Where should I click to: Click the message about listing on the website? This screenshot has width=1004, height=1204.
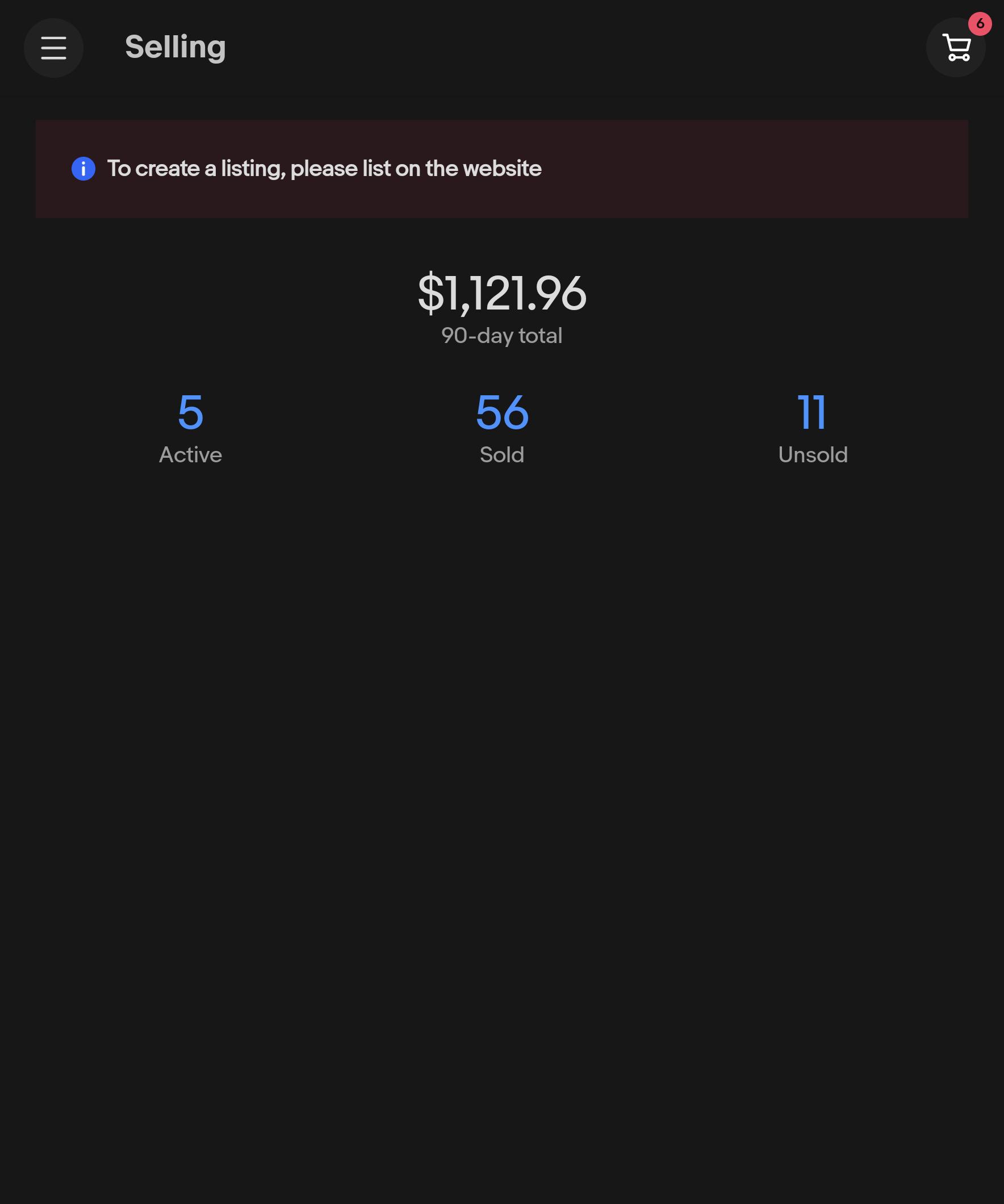(x=323, y=169)
